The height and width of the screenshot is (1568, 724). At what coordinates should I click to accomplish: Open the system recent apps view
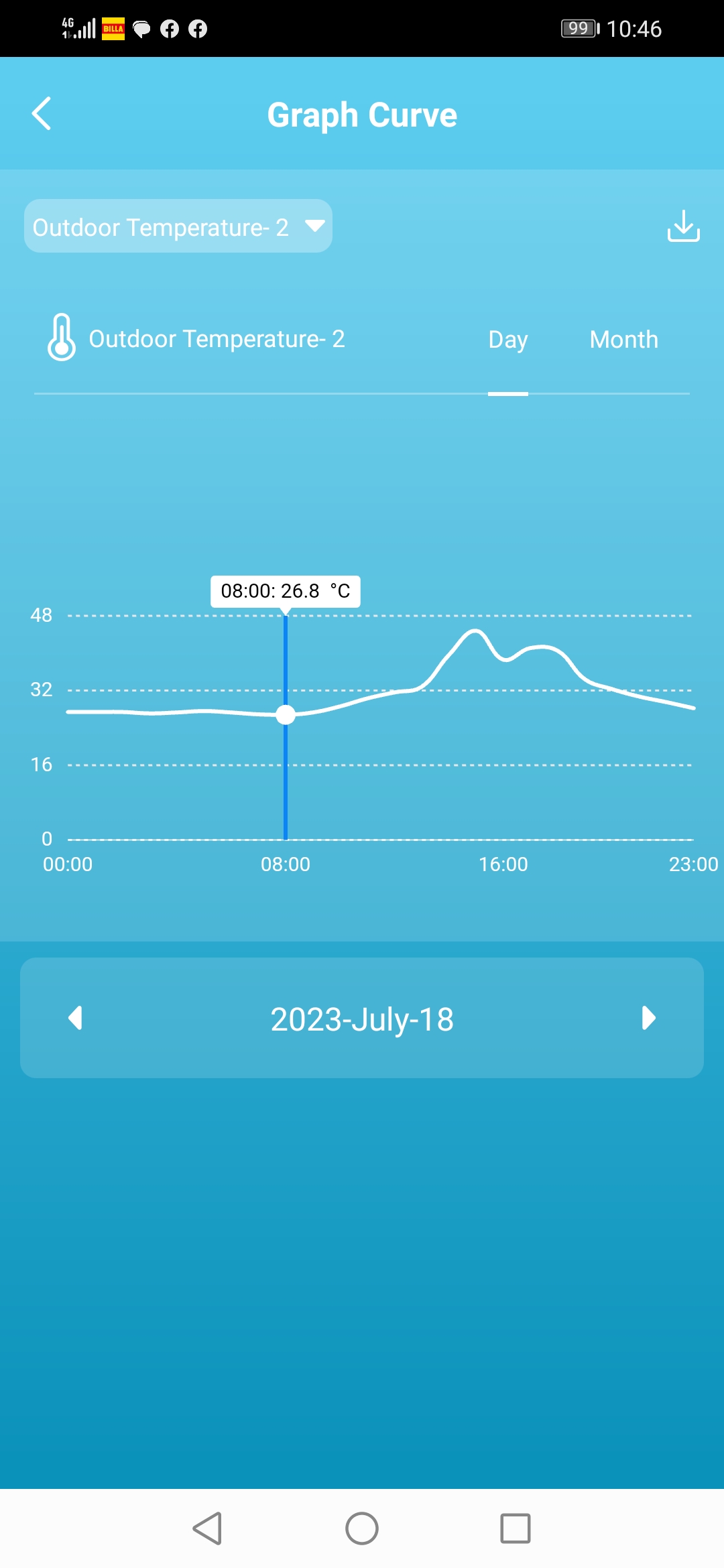(x=516, y=1528)
